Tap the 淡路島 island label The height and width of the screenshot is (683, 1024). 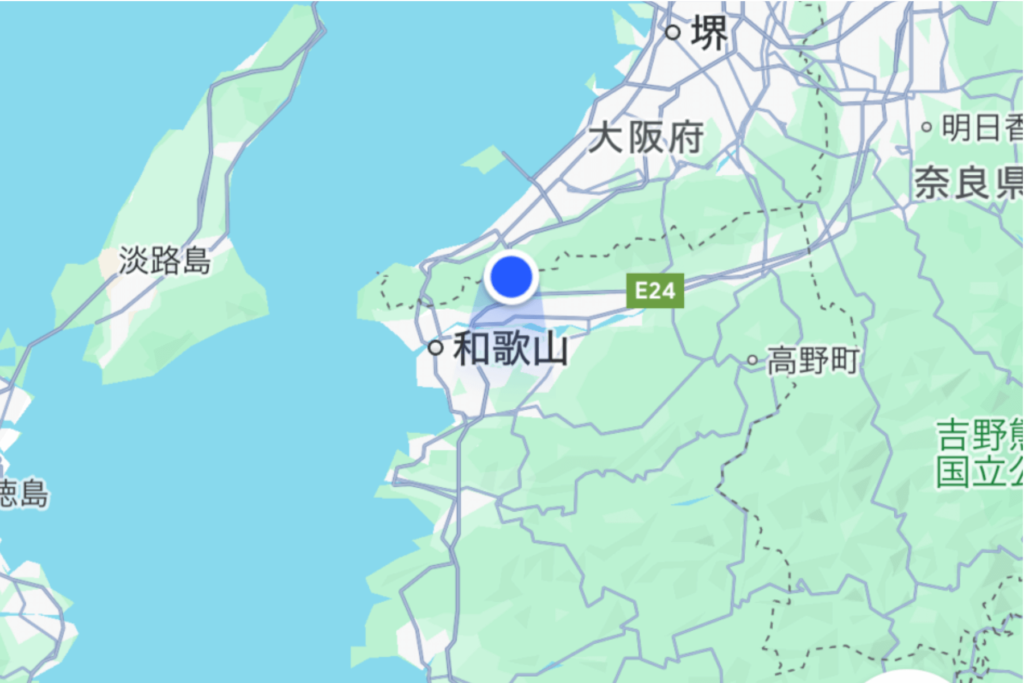pos(165,262)
